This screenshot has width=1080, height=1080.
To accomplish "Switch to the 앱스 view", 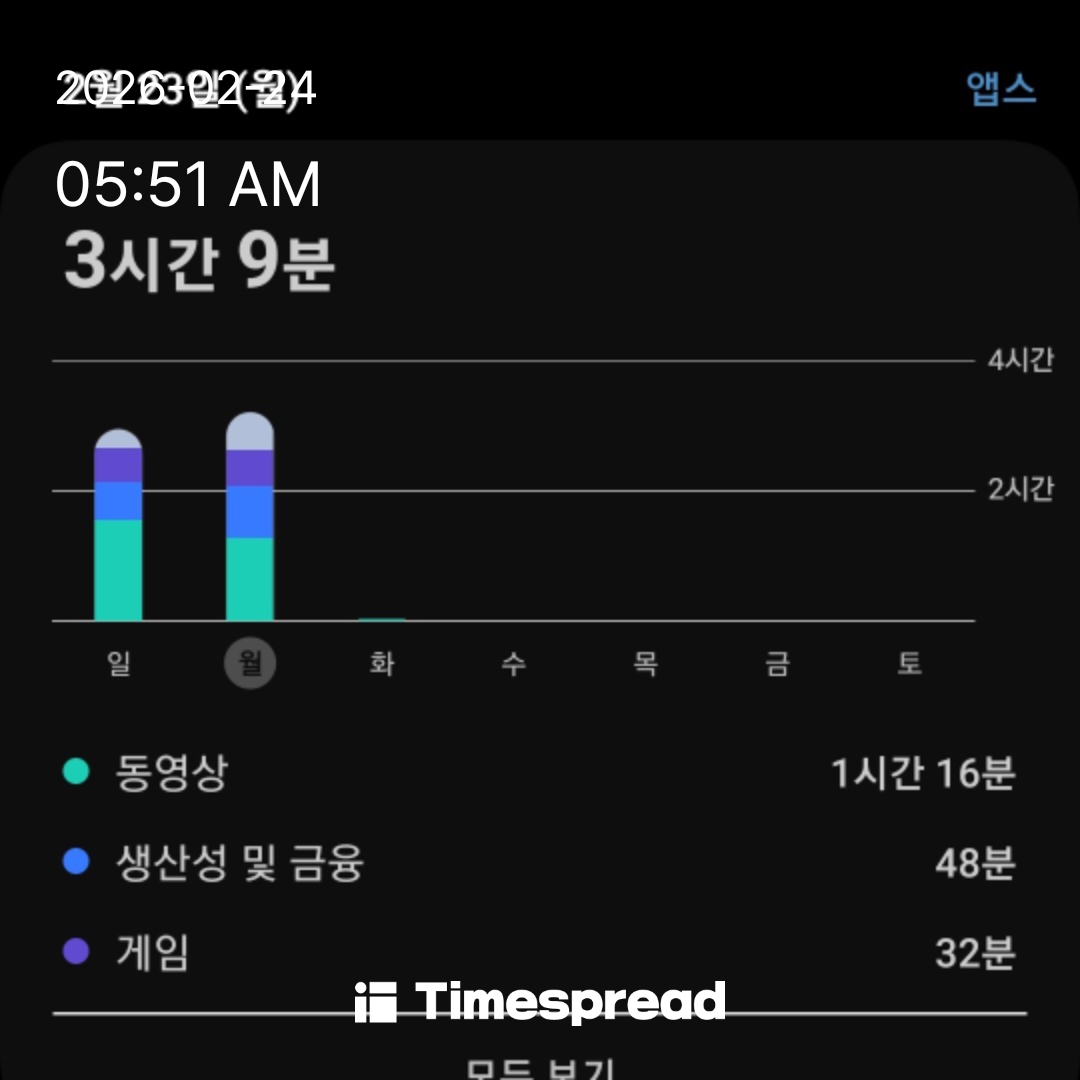I will [1001, 90].
